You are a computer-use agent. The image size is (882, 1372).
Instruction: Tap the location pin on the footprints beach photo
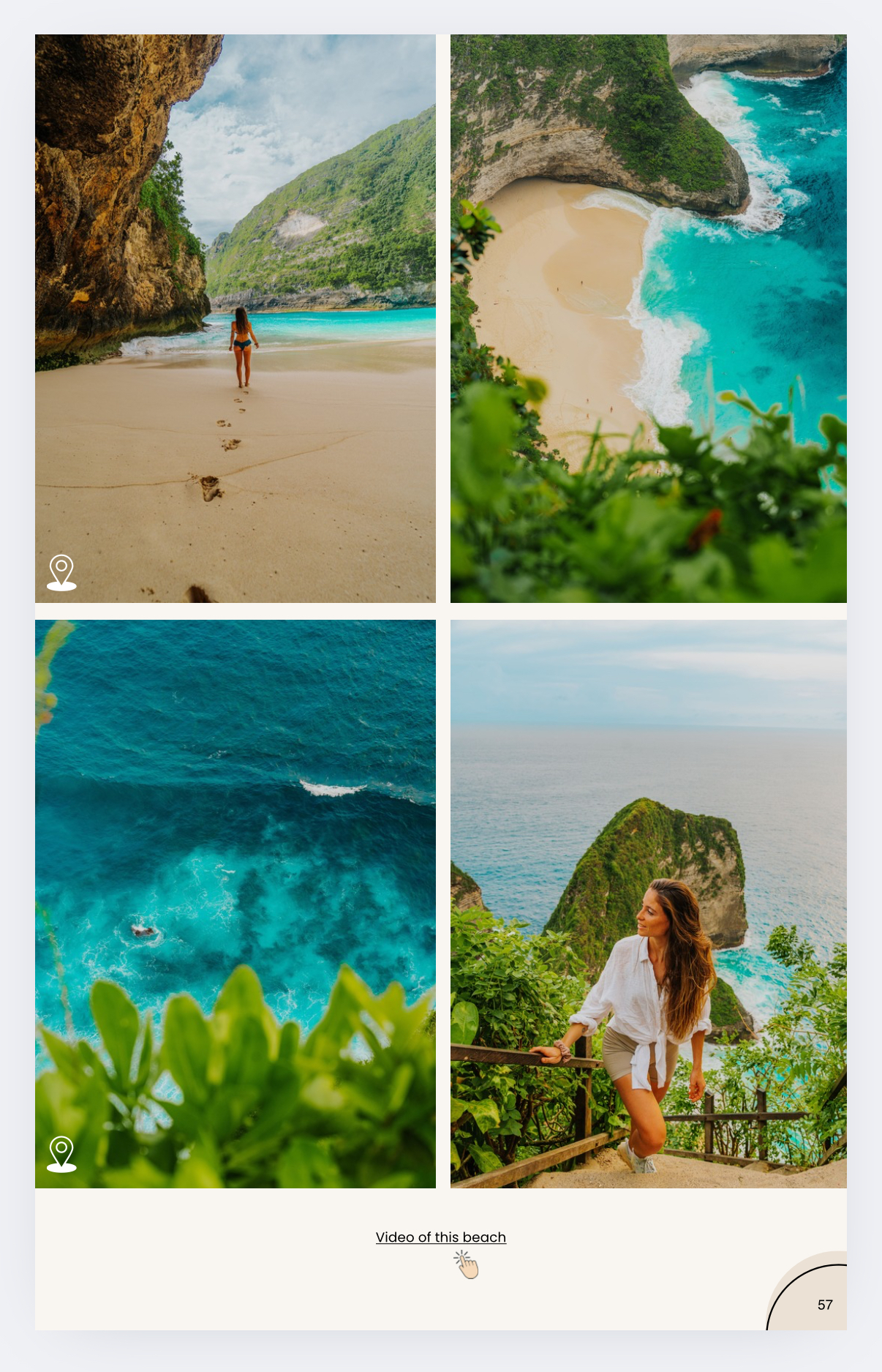click(61, 572)
